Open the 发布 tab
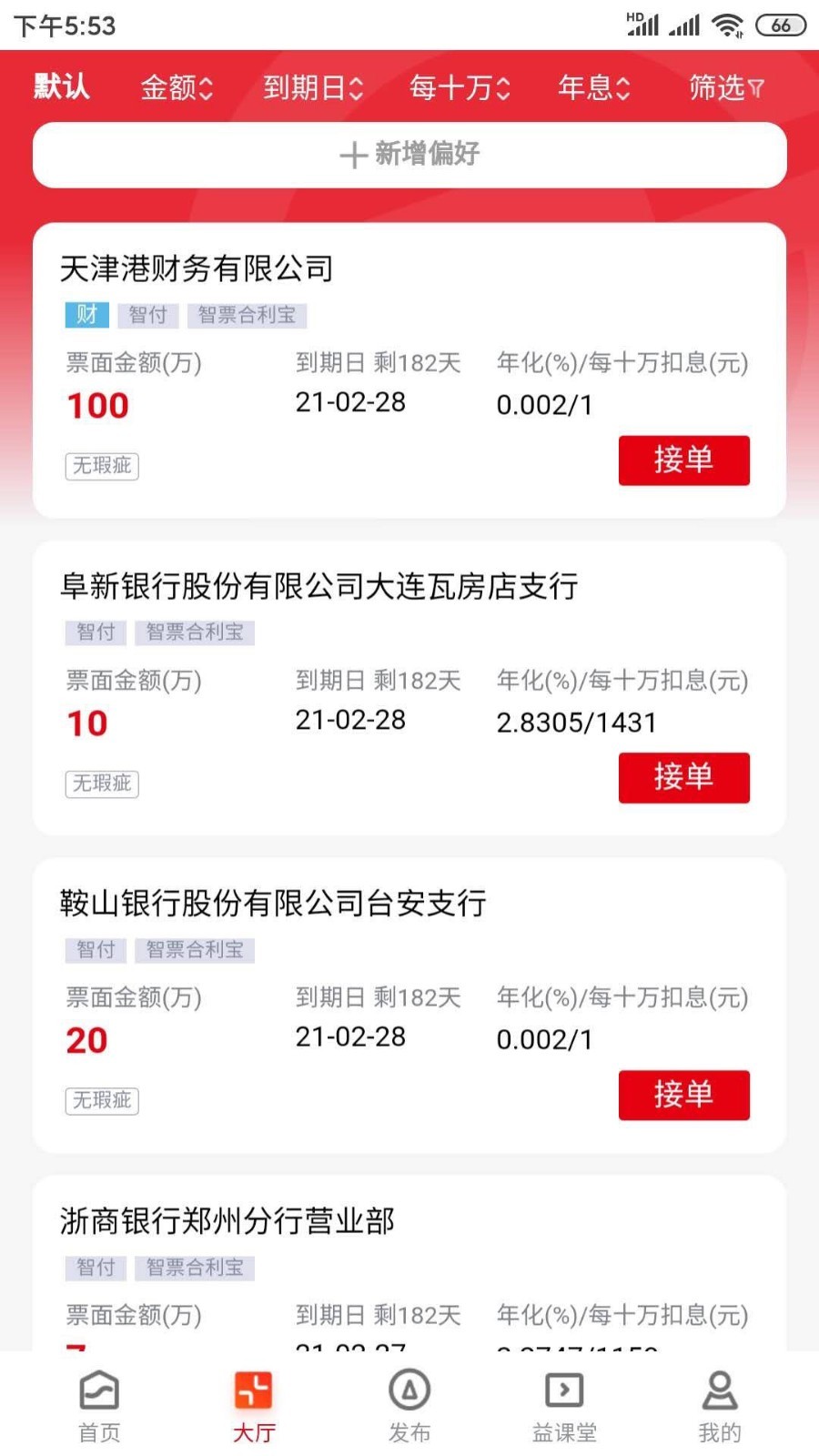The width and height of the screenshot is (819, 1456). tap(409, 1406)
